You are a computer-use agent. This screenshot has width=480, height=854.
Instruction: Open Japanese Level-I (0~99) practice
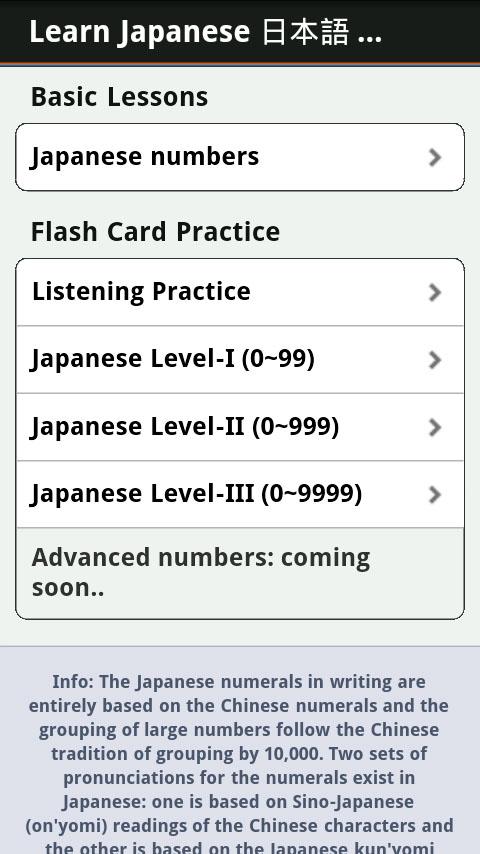click(x=240, y=359)
